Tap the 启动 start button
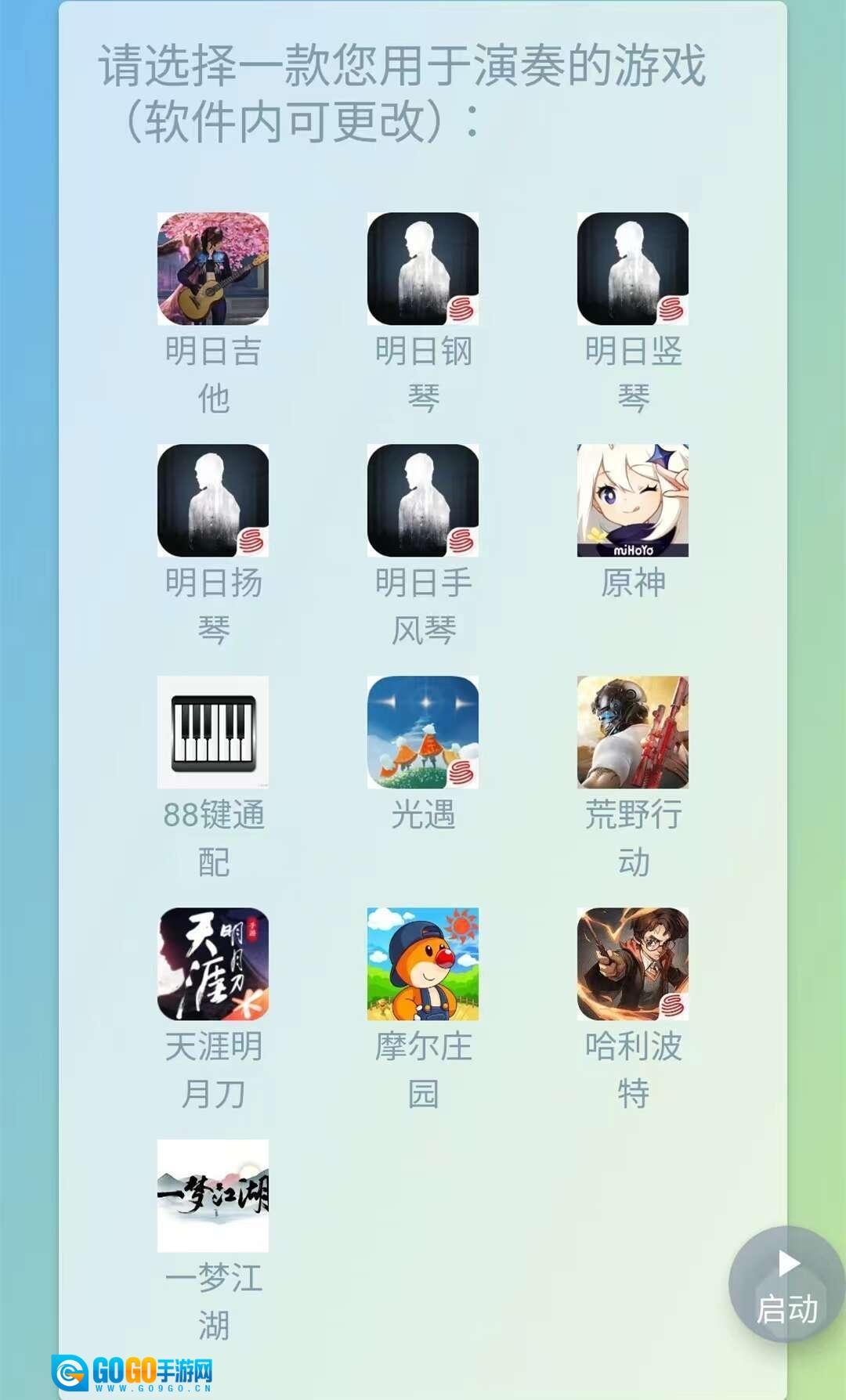The height and width of the screenshot is (1400, 846). coord(786,1285)
